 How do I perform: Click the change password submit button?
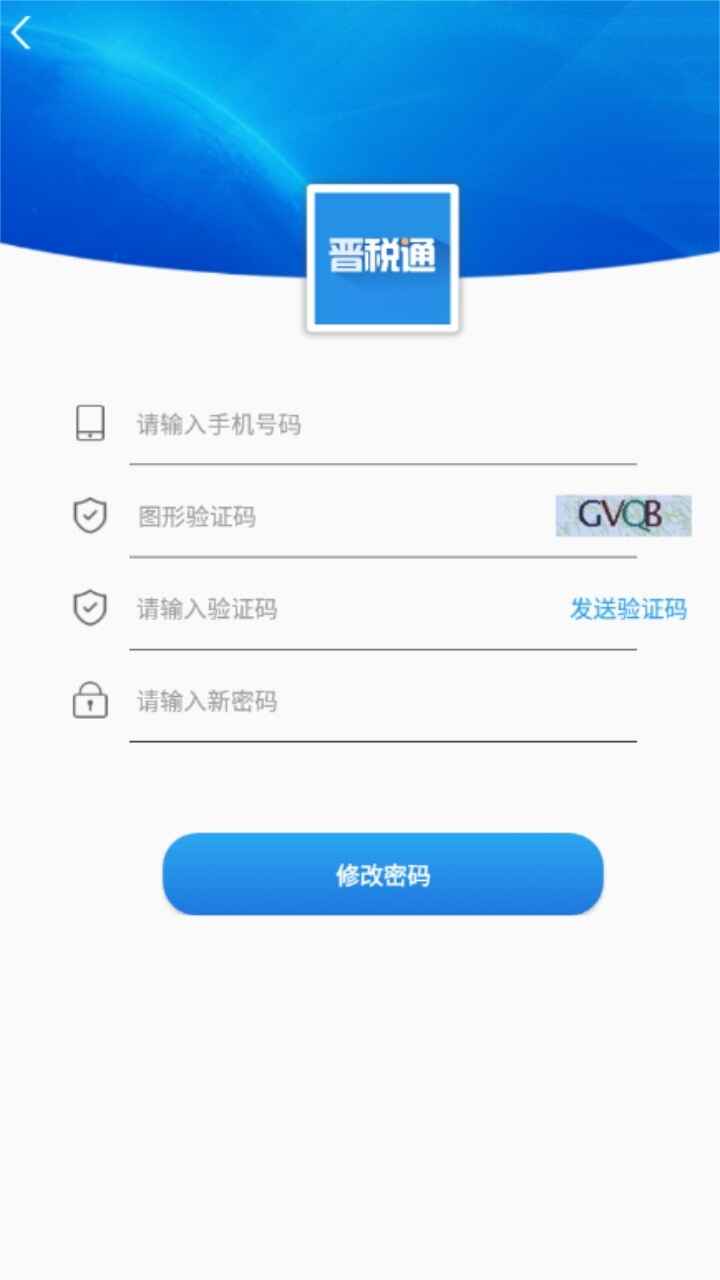coord(381,874)
